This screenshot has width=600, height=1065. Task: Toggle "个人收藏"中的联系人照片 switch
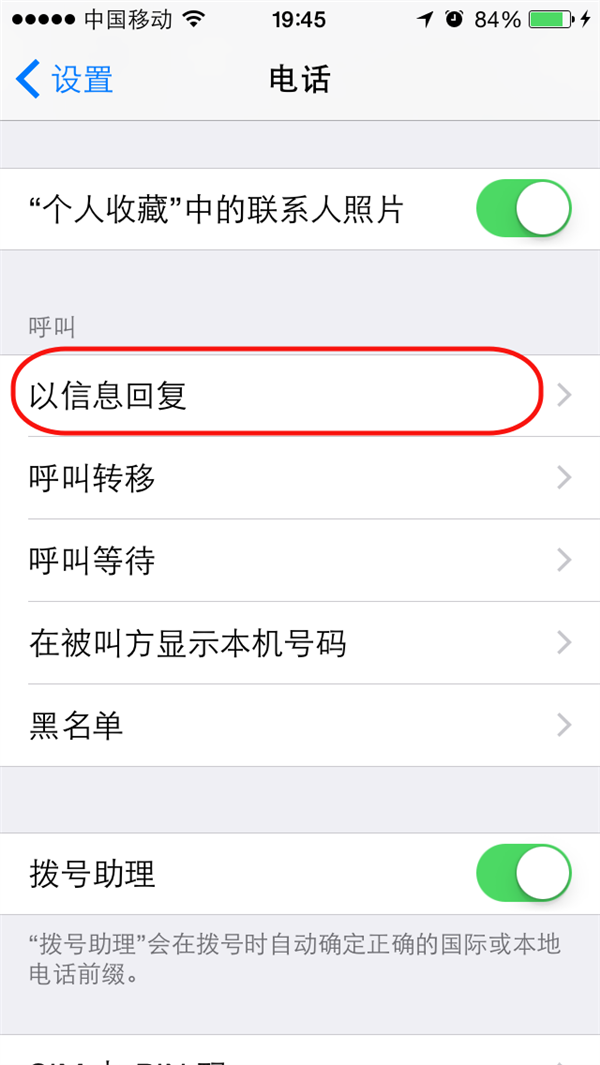523,209
